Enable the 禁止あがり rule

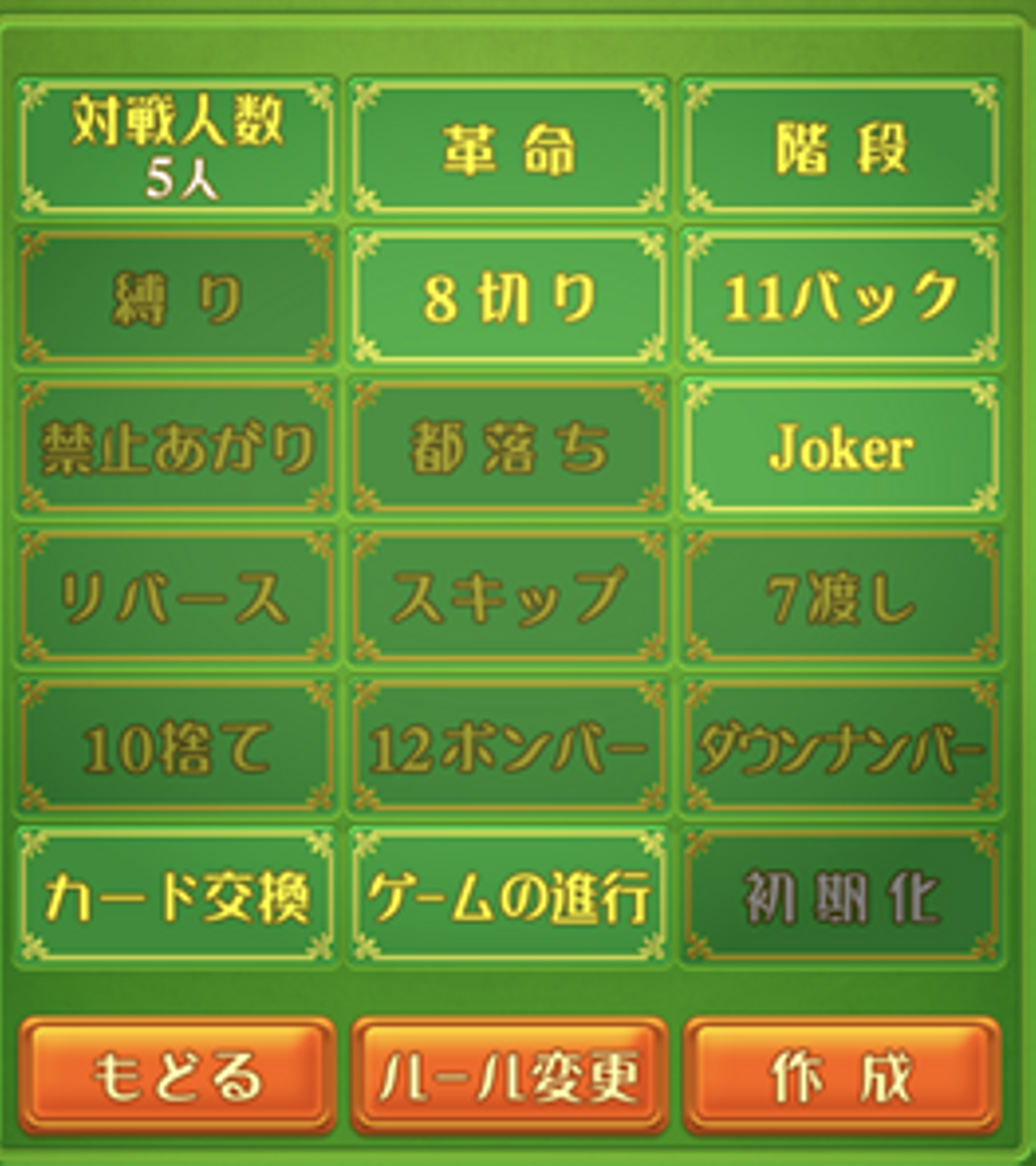click(x=177, y=447)
